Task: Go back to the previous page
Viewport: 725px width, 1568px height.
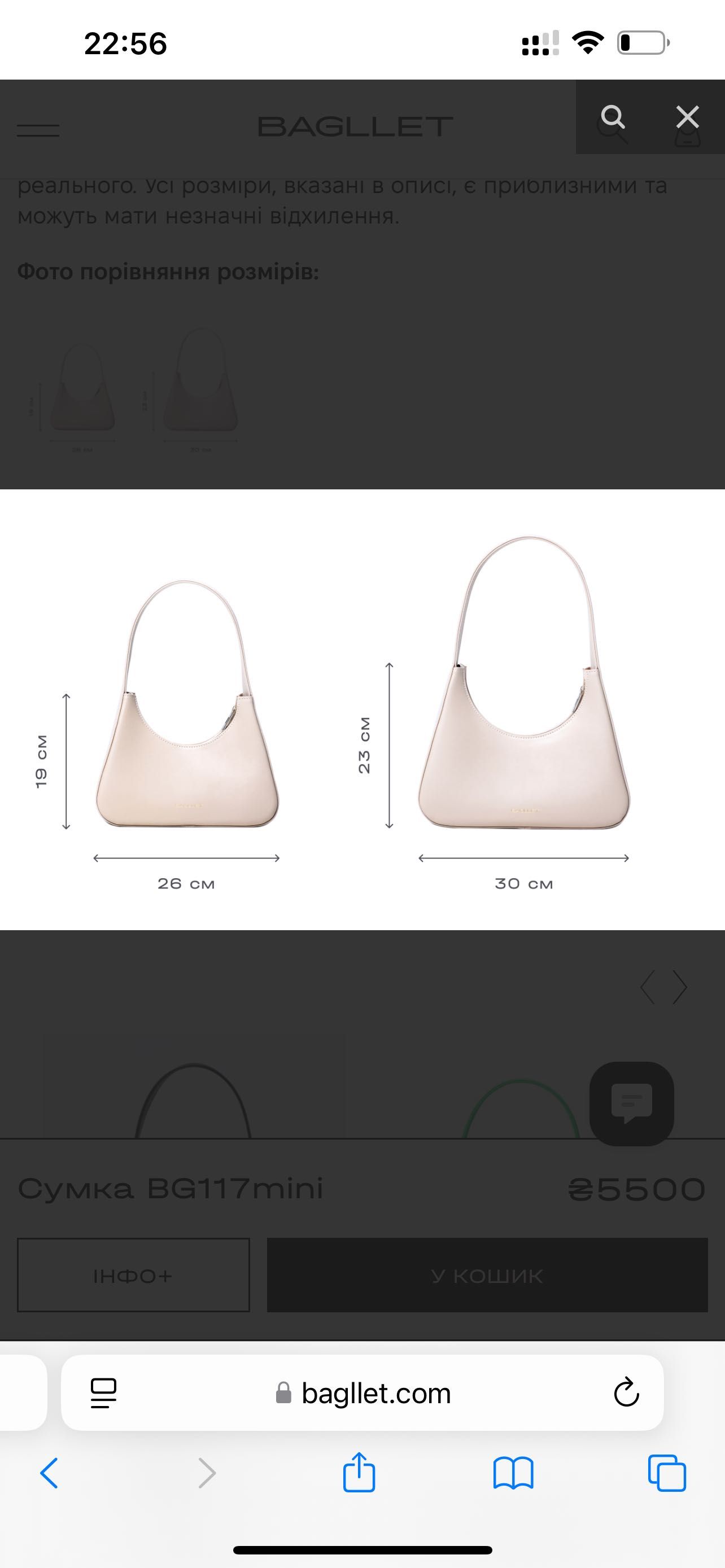Action: (49, 1473)
